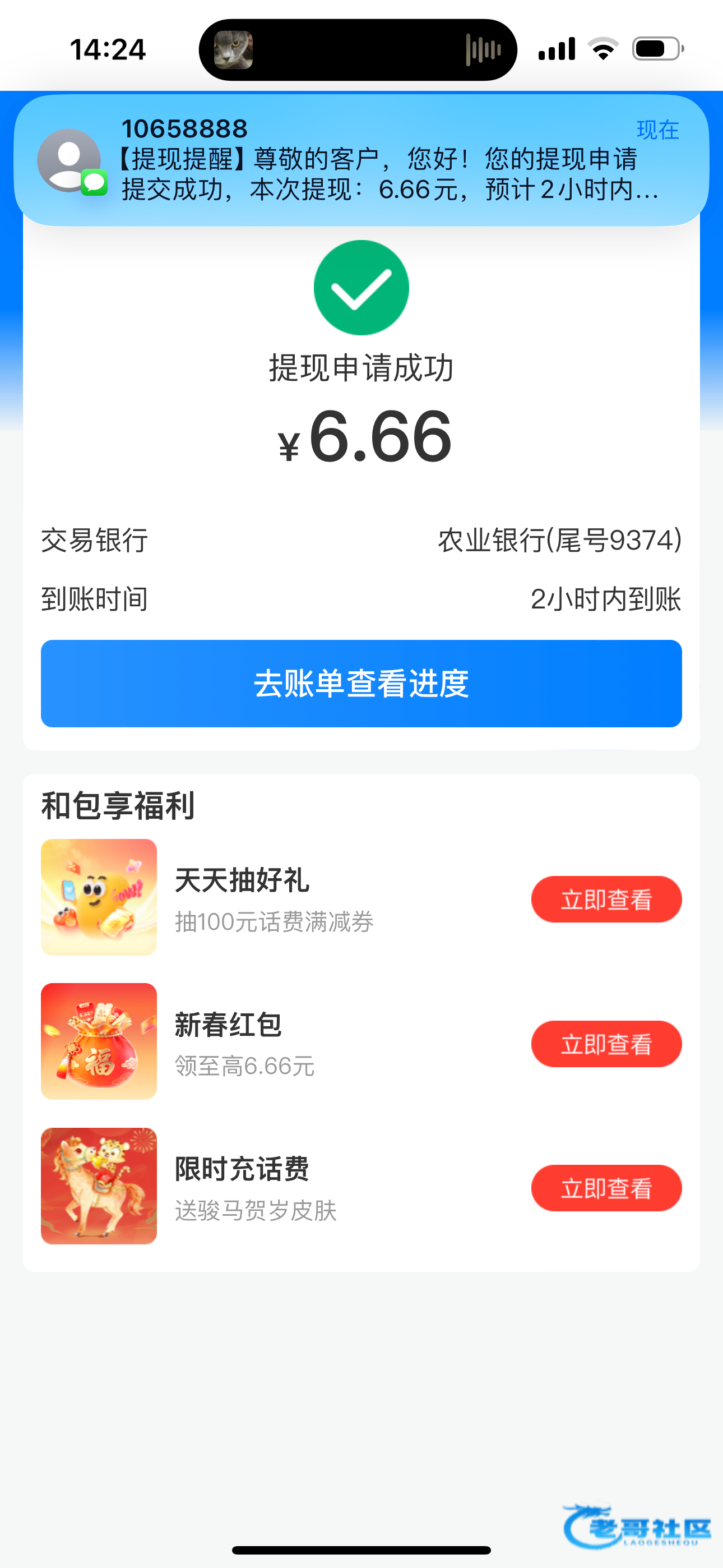Open the 天天抽好礼 offer picture
723x1568 pixels.
pyautogui.click(x=99, y=897)
